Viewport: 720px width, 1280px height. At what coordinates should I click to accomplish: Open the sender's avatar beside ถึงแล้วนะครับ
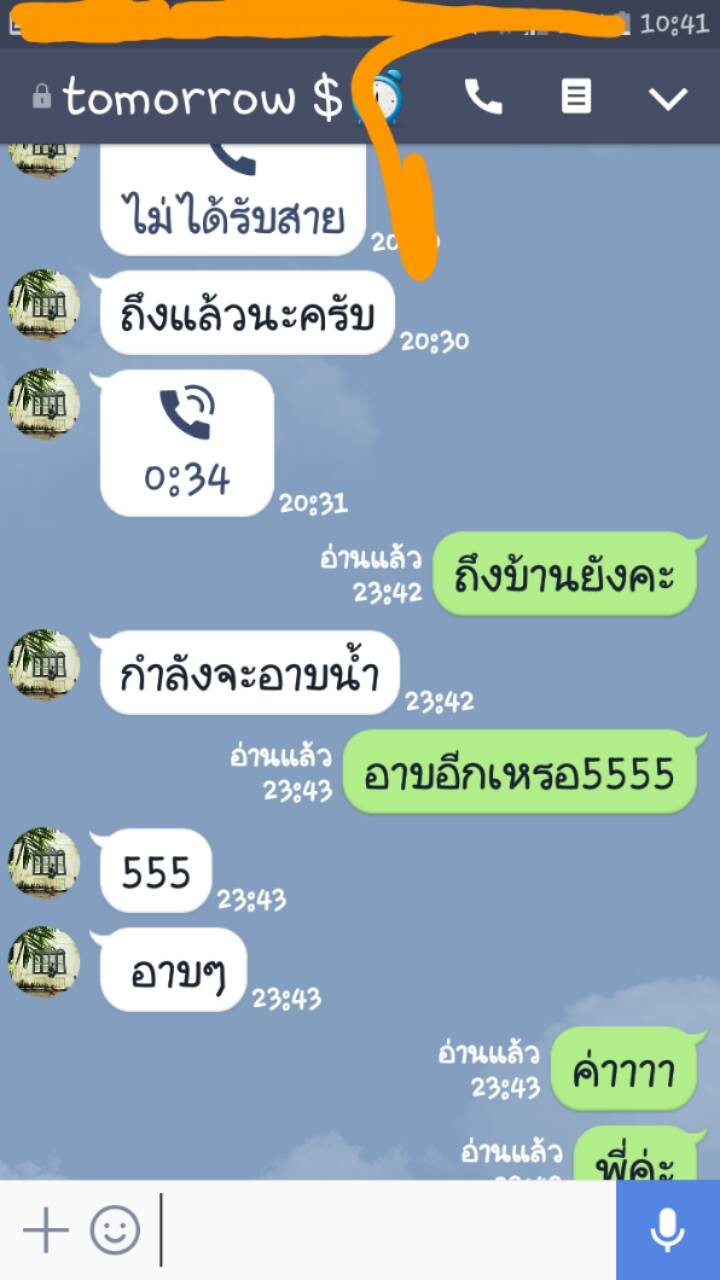[x=44, y=305]
